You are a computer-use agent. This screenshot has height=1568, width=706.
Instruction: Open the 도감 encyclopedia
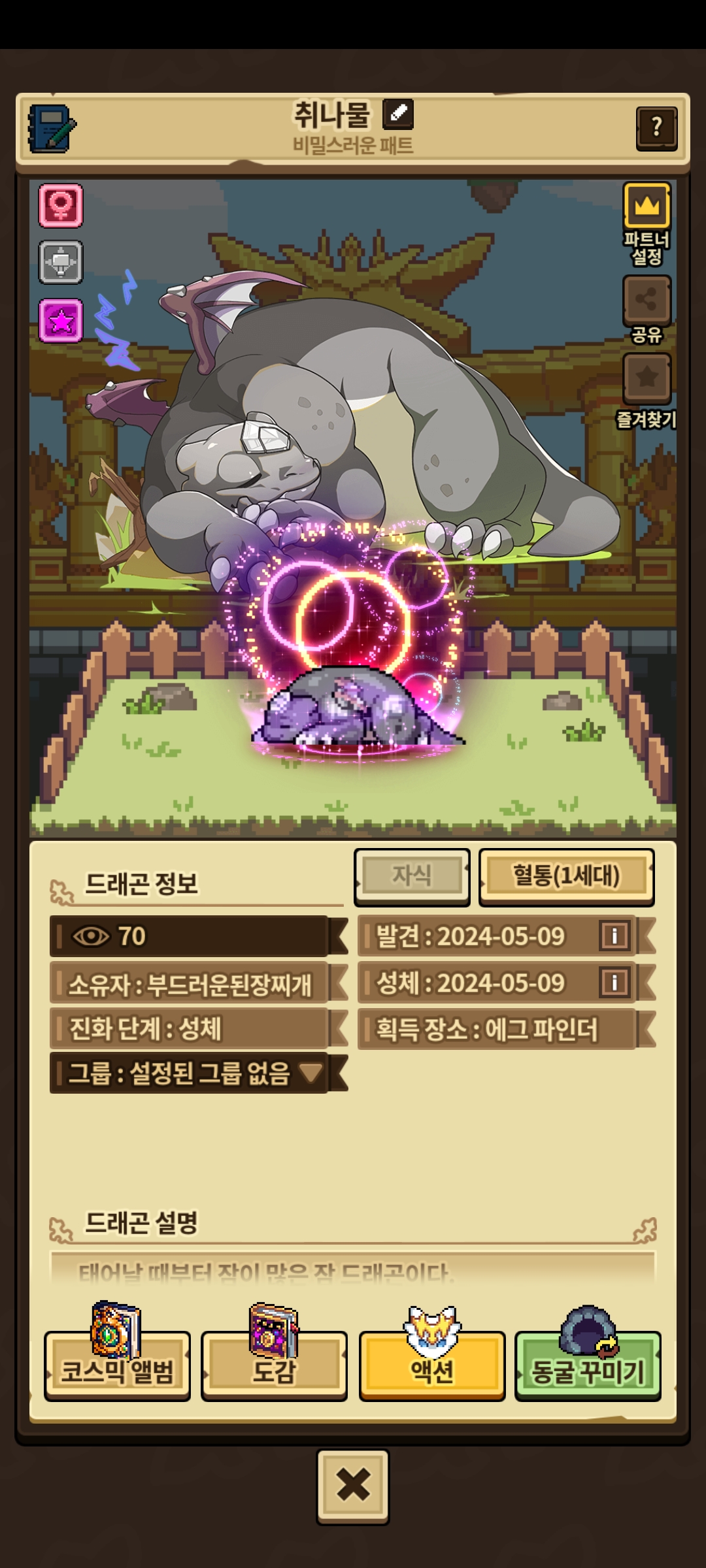pos(274,1365)
